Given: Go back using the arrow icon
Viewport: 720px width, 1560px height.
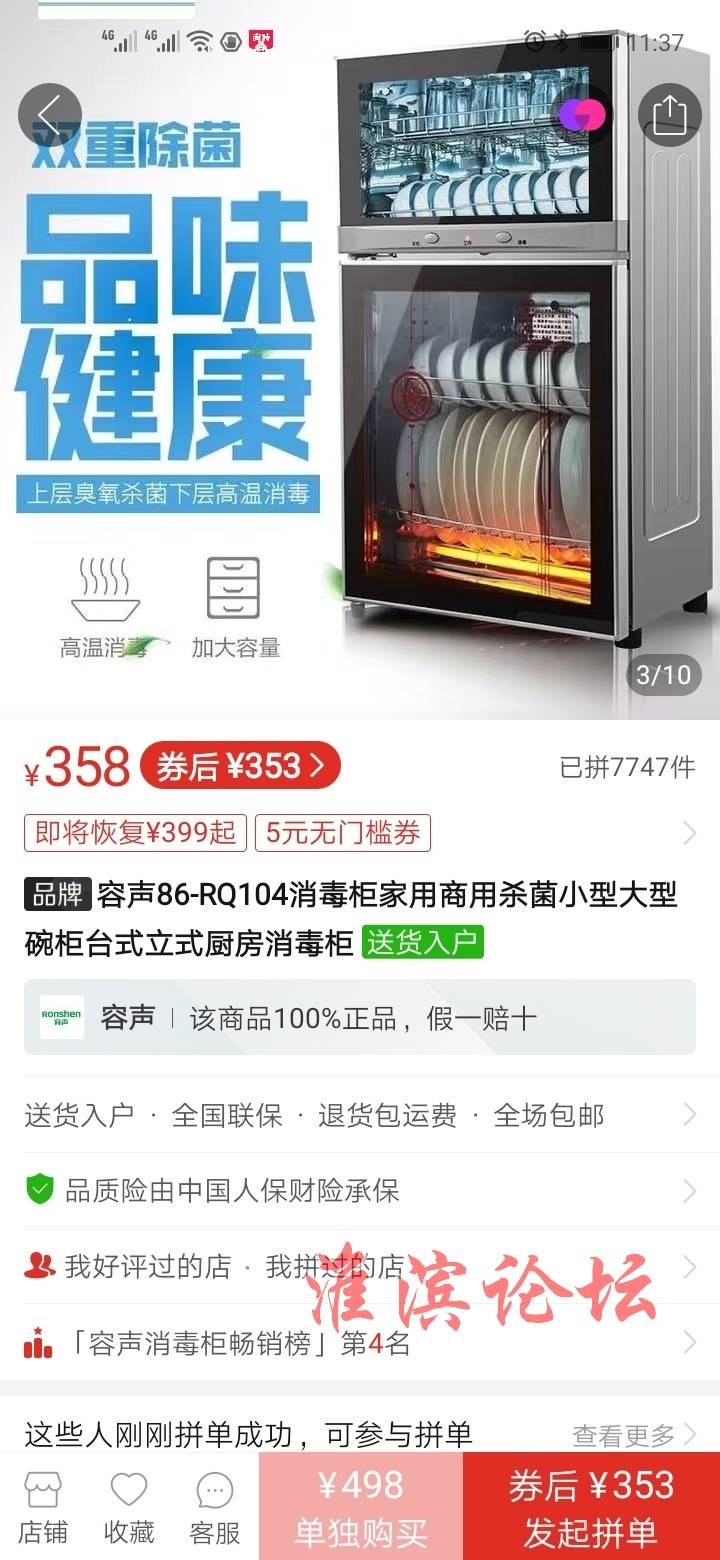Looking at the screenshot, I should point(49,115).
